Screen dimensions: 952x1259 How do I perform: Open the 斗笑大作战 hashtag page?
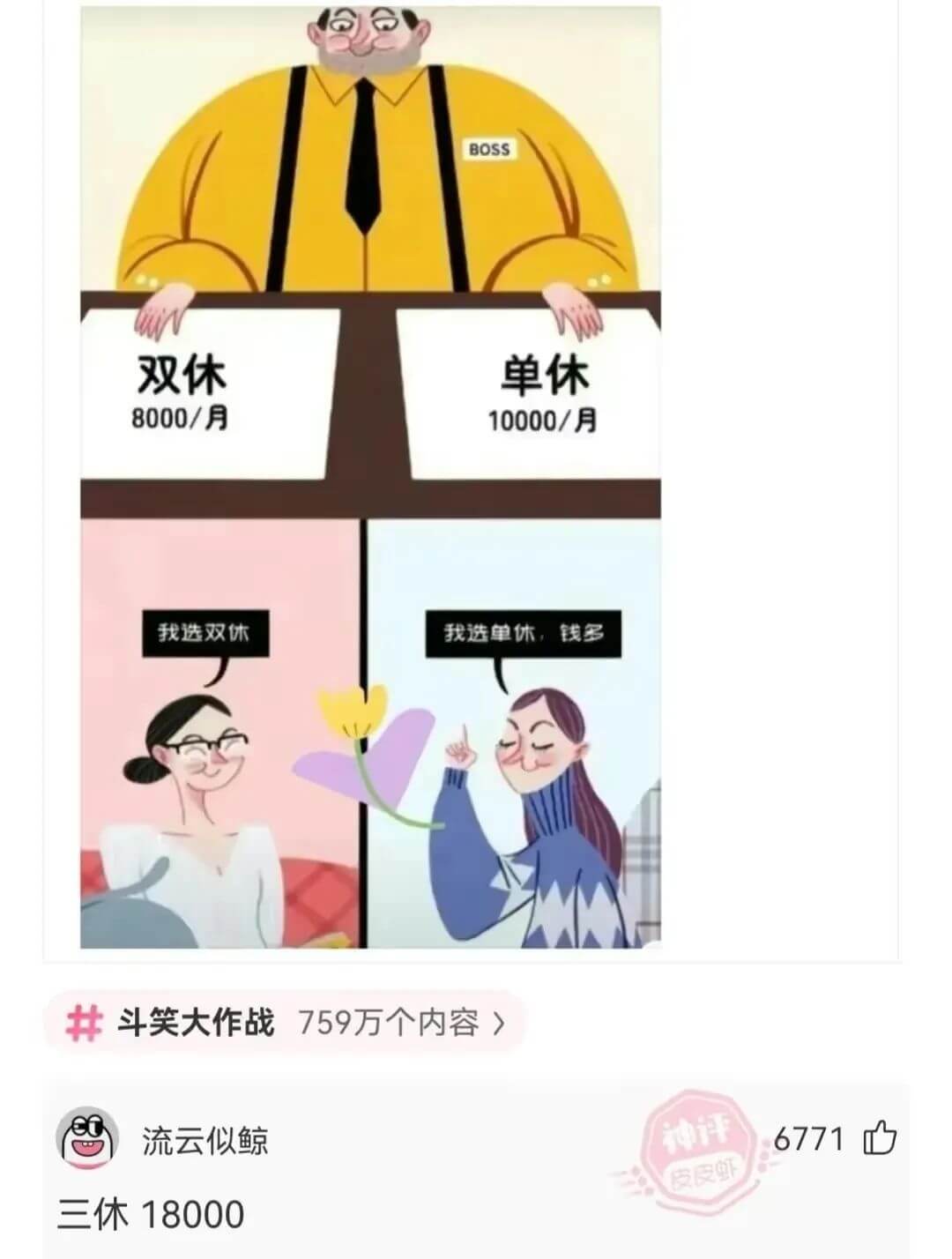coord(194,1021)
